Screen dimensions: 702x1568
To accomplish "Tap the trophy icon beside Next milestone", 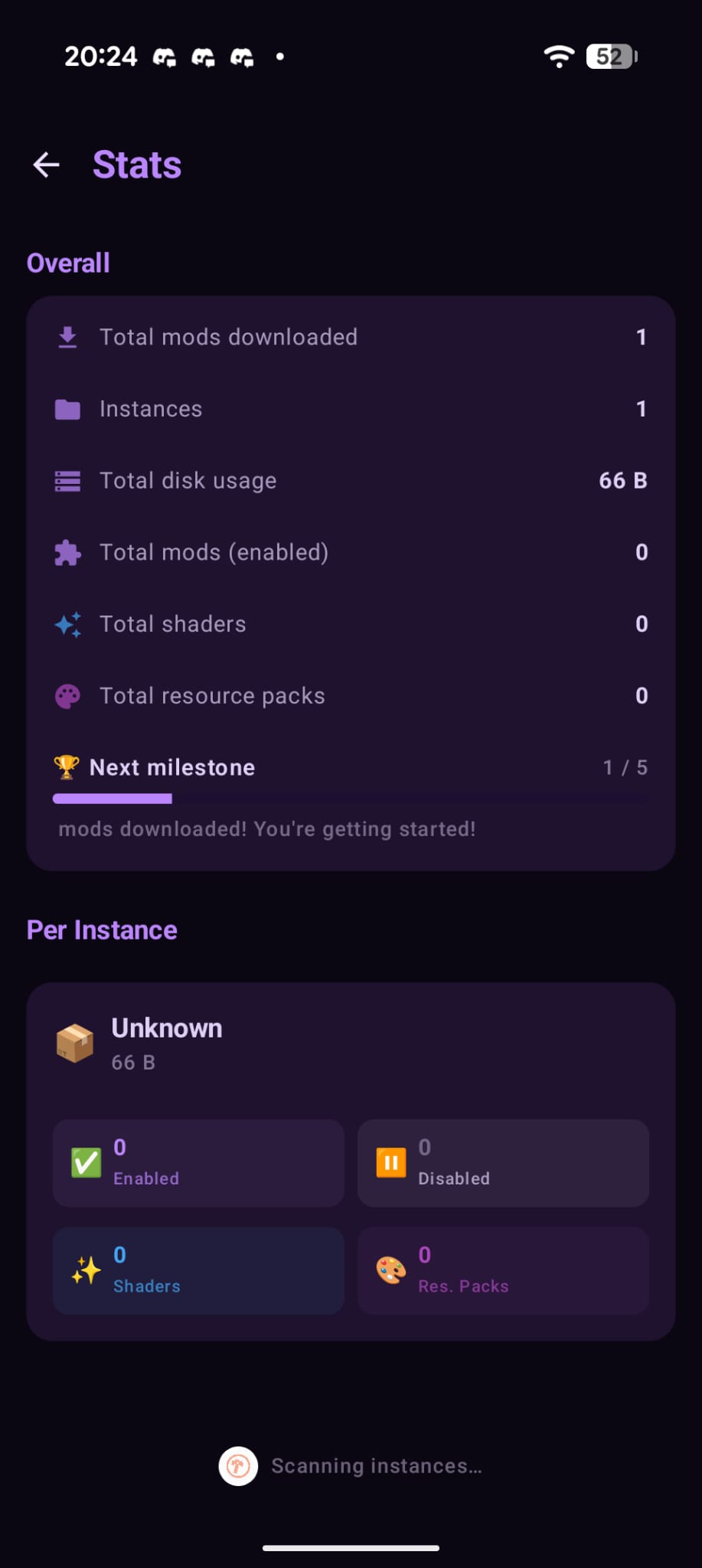I will pyautogui.click(x=68, y=767).
